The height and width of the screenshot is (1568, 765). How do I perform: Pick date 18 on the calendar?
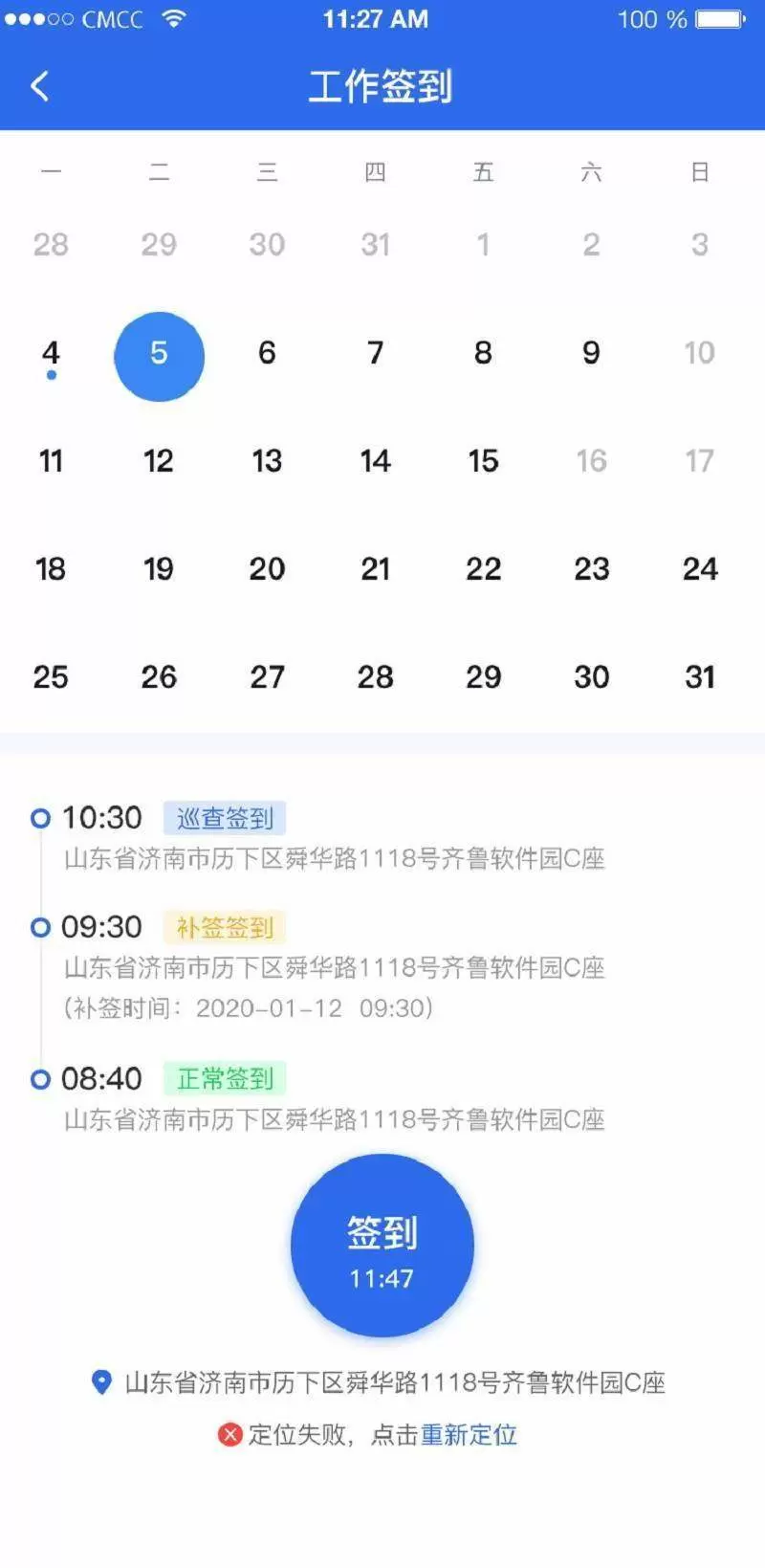point(51,569)
